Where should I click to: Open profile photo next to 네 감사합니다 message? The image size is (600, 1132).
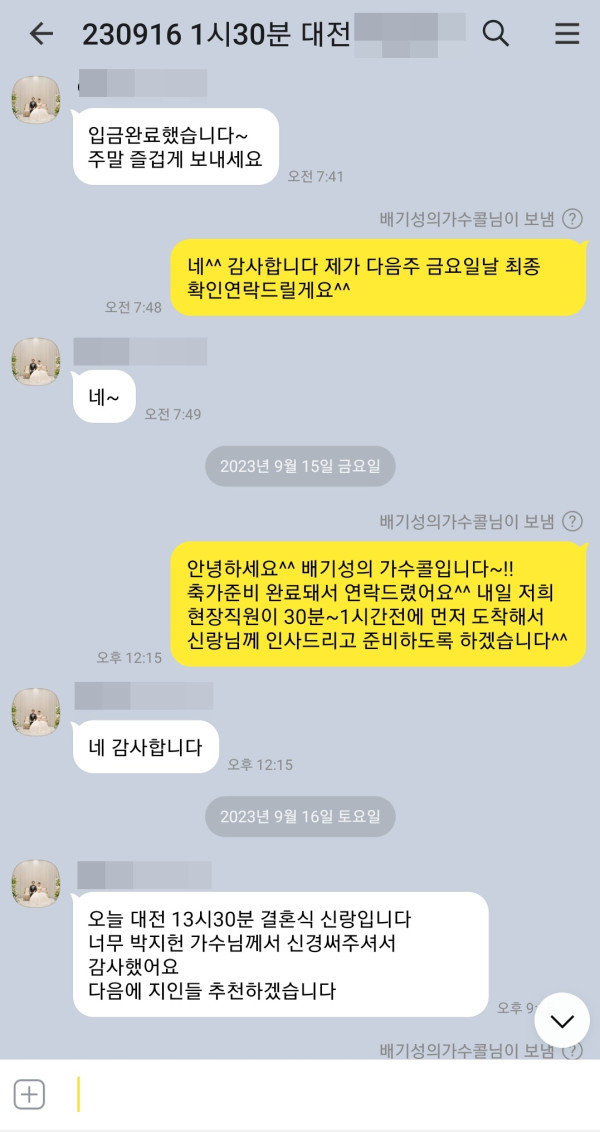[36, 713]
